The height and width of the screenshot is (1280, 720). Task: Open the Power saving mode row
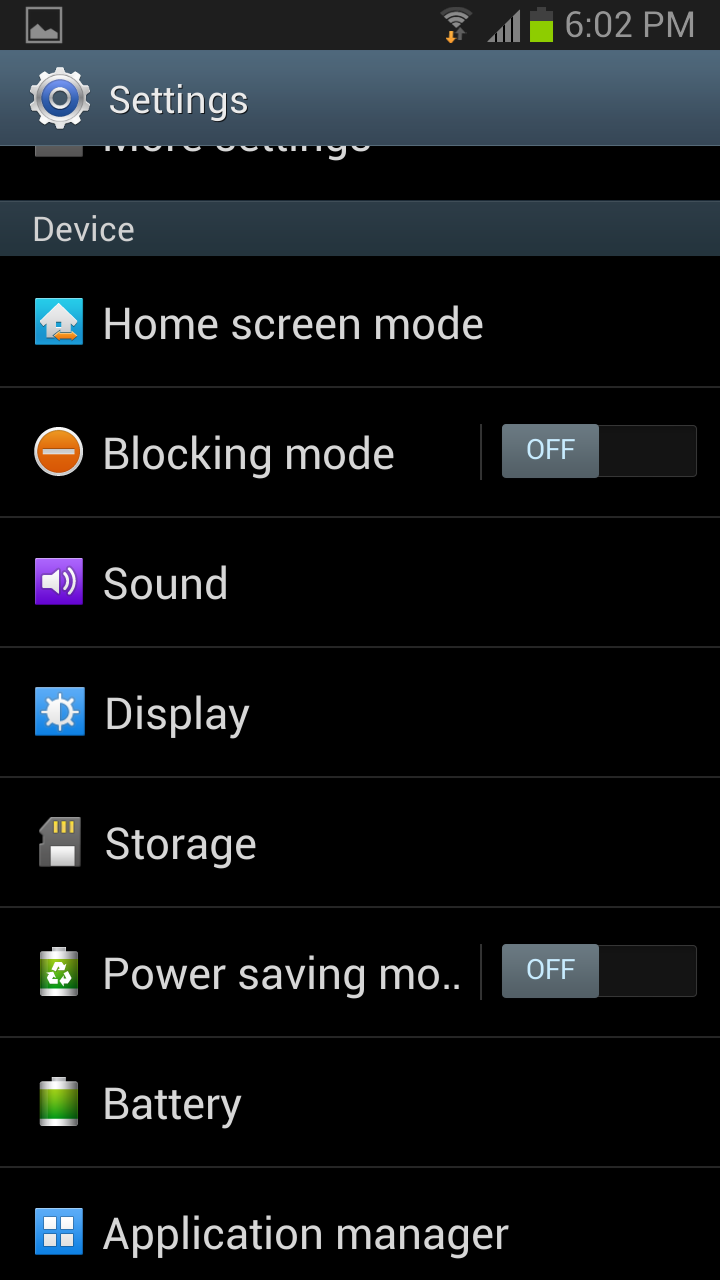click(x=240, y=972)
